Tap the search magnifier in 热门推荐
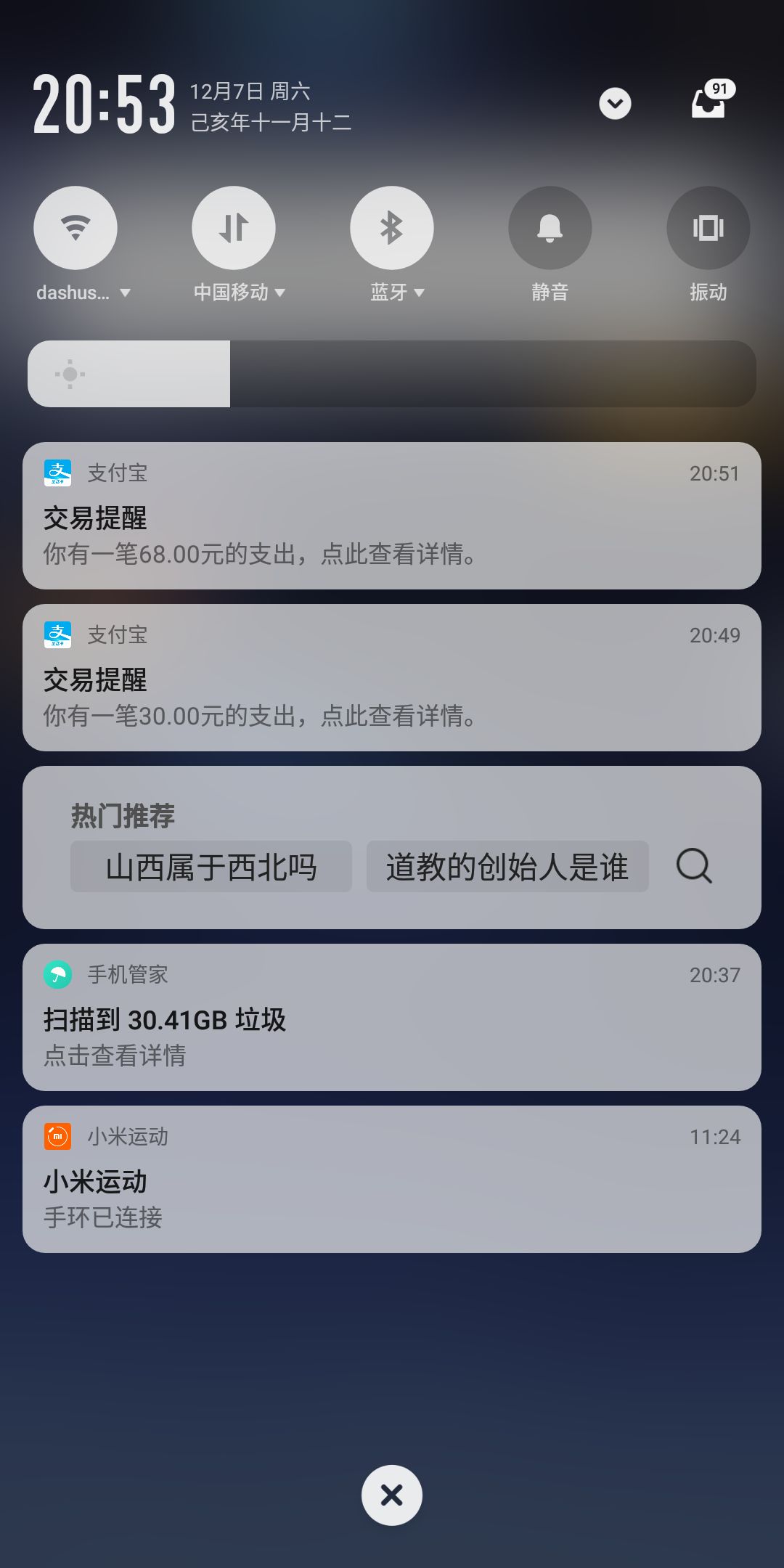The image size is (784, 1568). click(x=693, y=866)
